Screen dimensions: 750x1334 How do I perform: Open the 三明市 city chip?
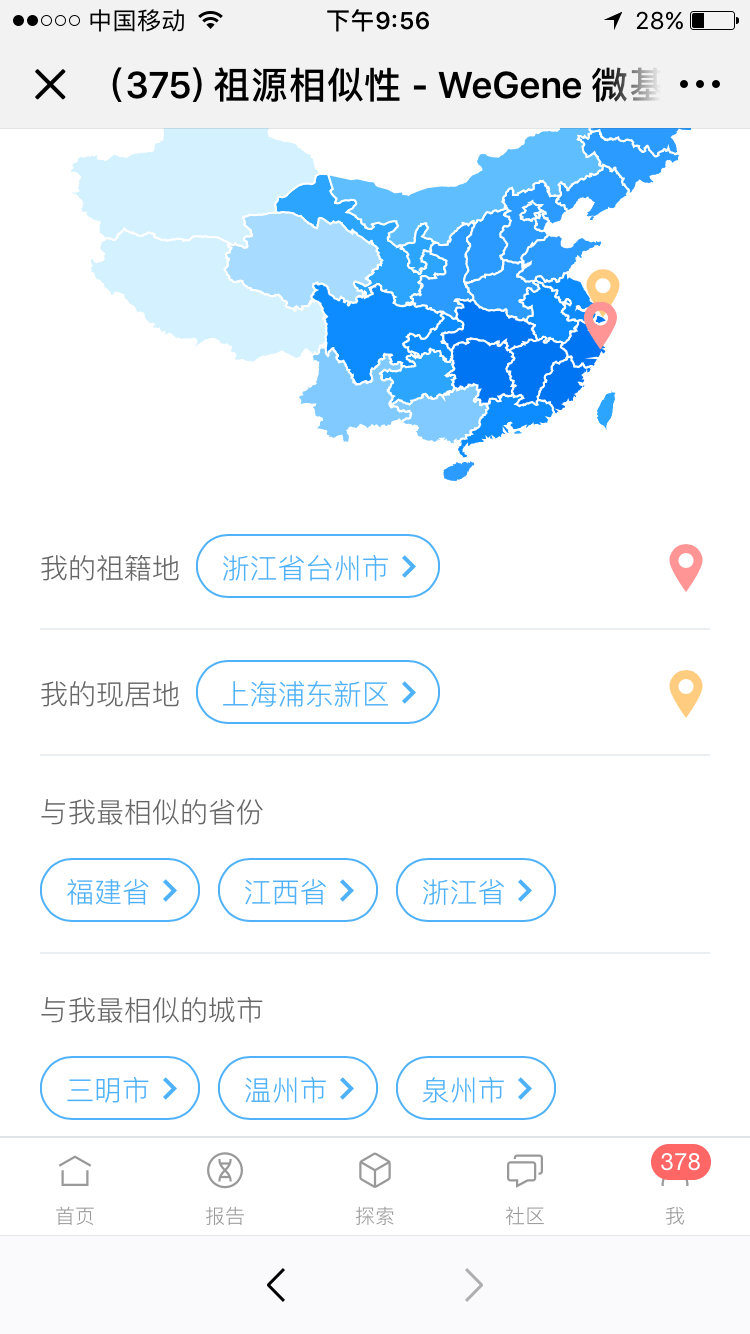(120, 1088)
